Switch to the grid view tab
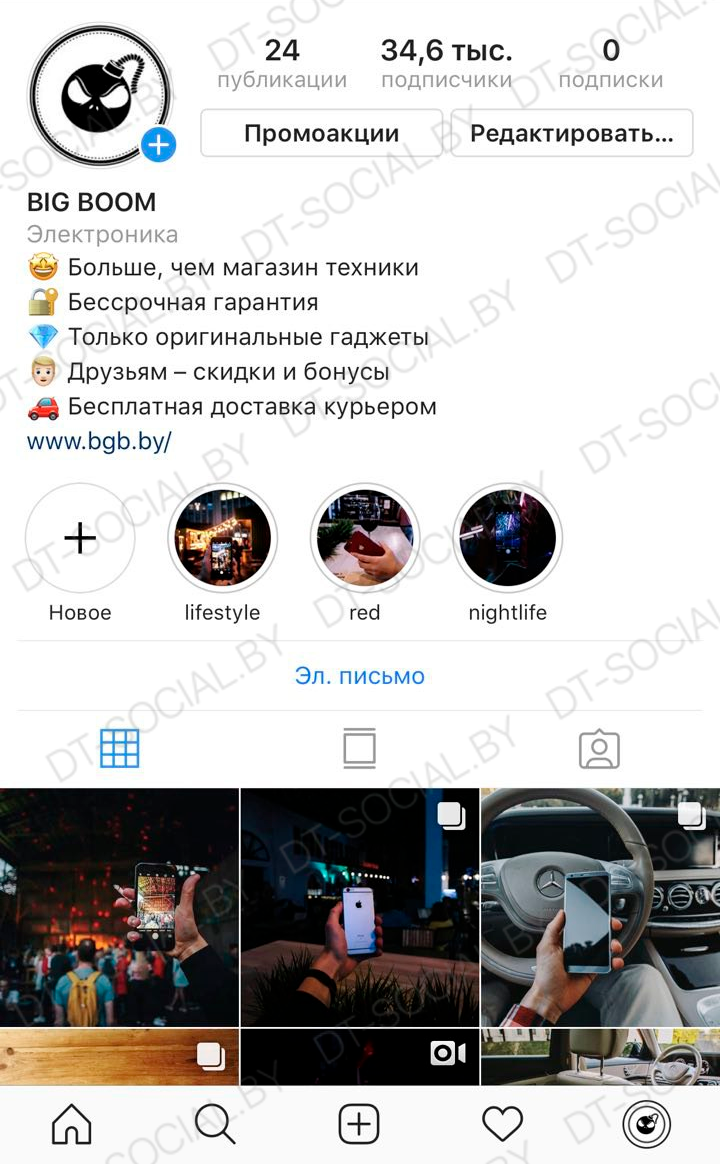The image size is (720, 1164). click(x=120, y=748)
